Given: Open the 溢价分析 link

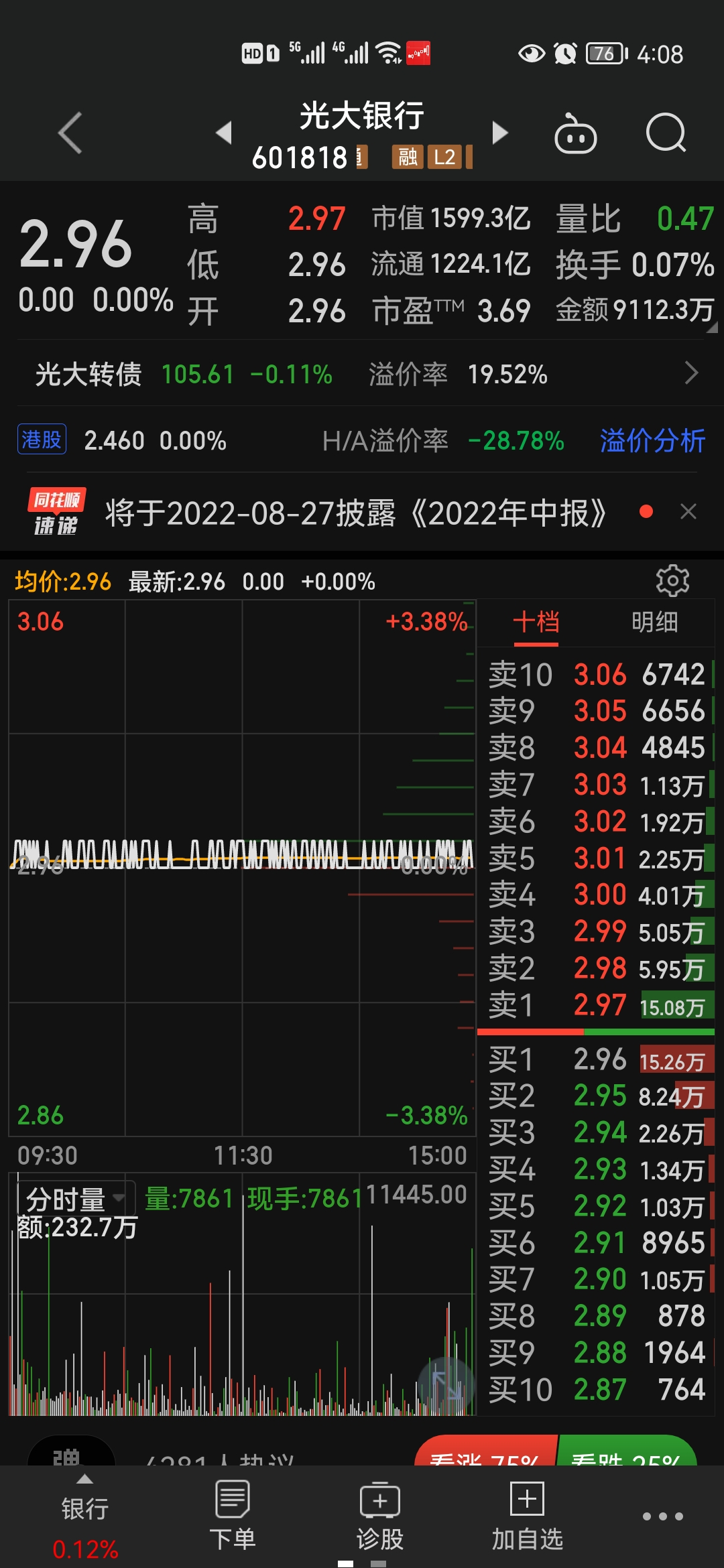Looking at the screenshot, I should [x=652, y=441].
